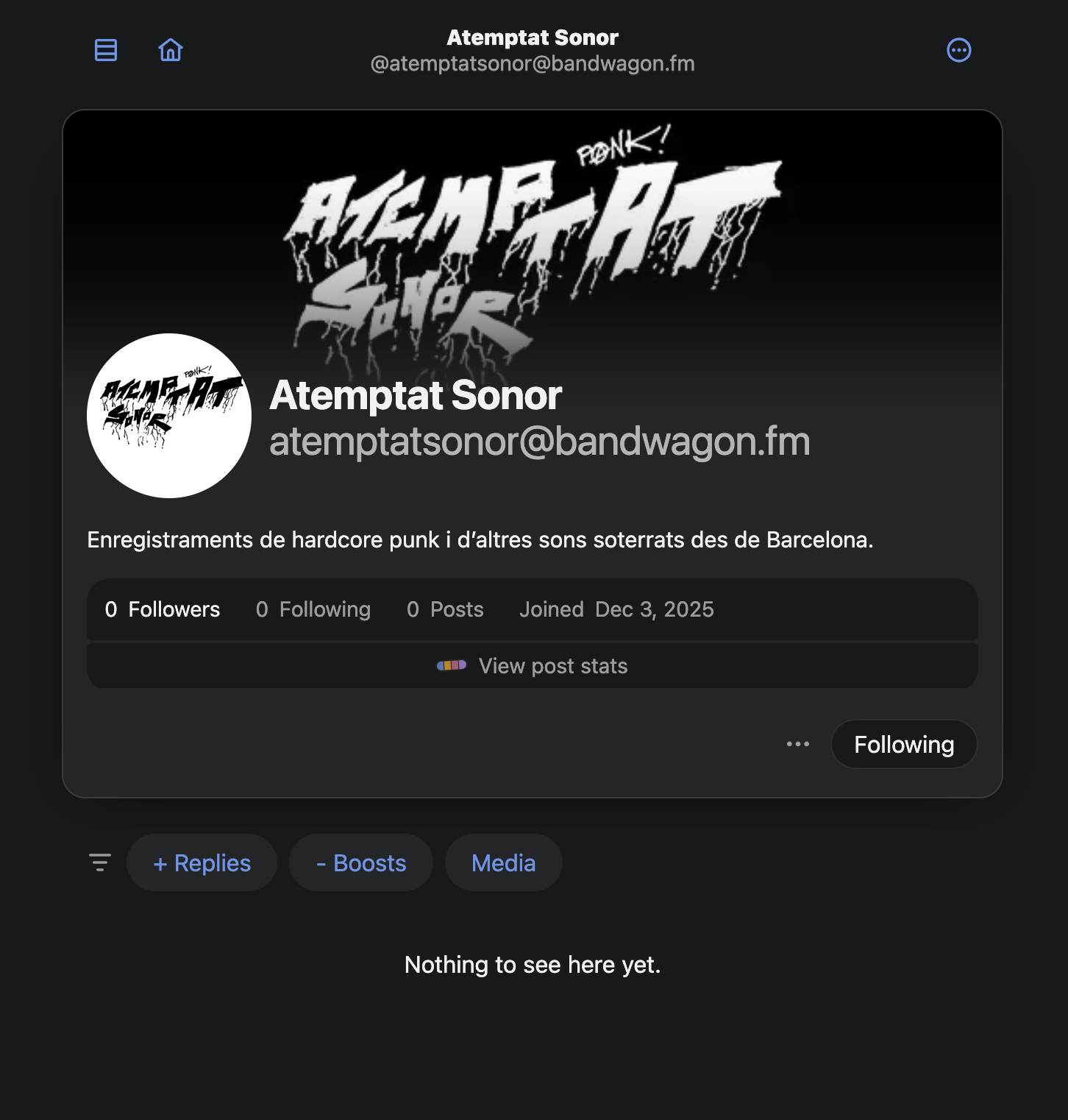Open View post stats

pyautogui.click(x=533, y=666)
